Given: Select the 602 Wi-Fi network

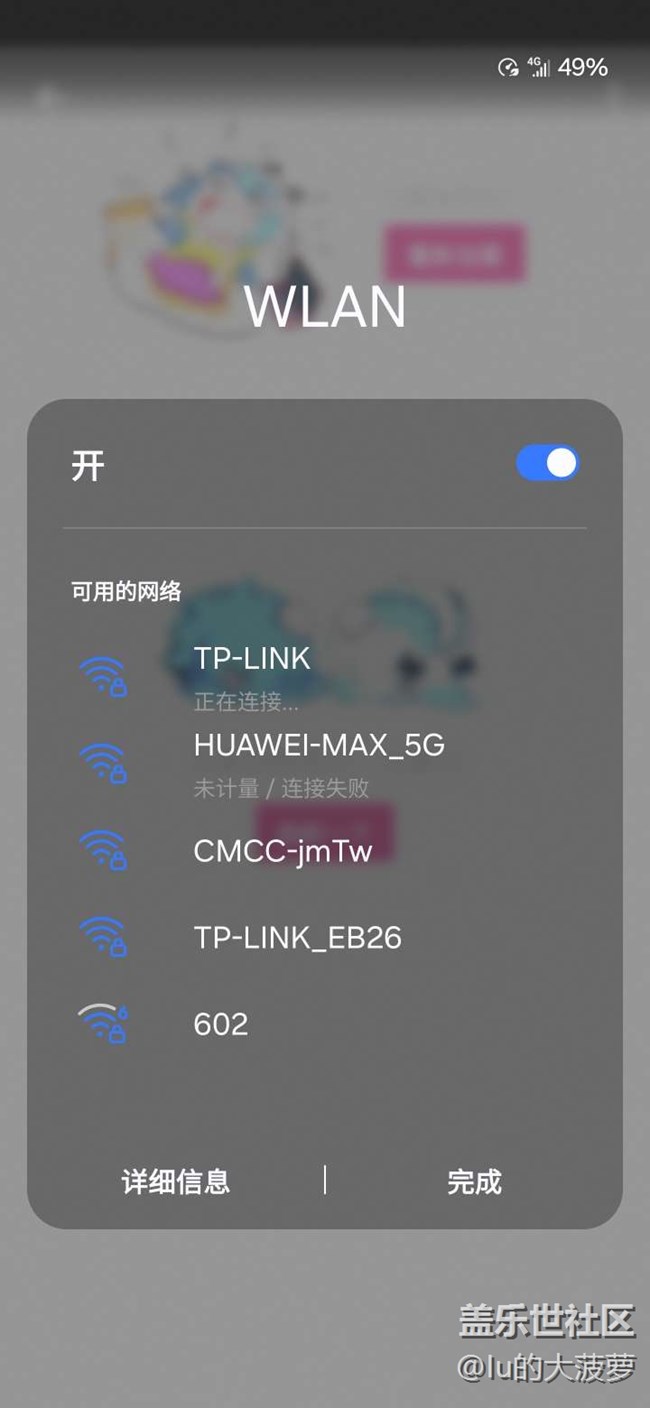Looking at the screenshot, I should coord(221,1024).
